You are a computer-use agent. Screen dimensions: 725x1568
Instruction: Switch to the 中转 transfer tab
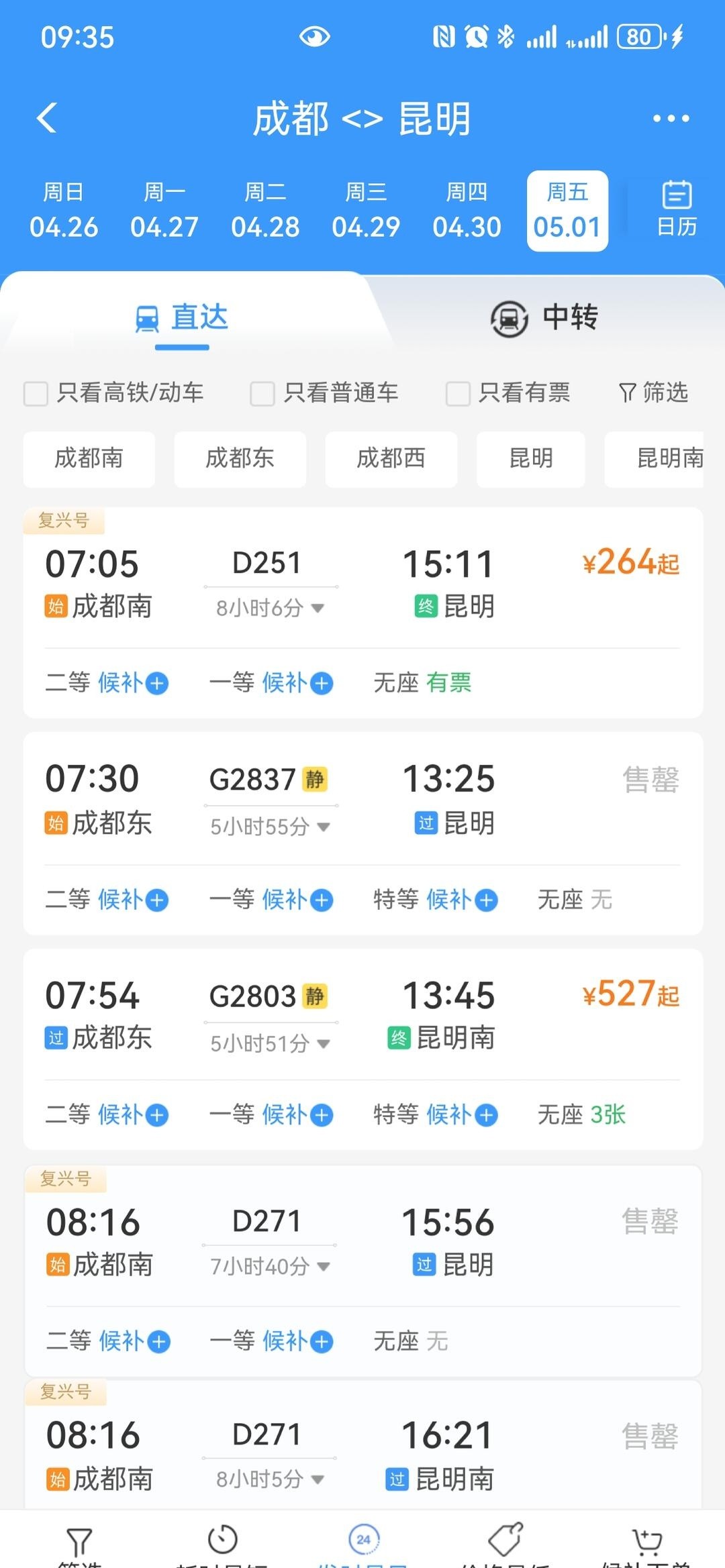pos(544,317)
